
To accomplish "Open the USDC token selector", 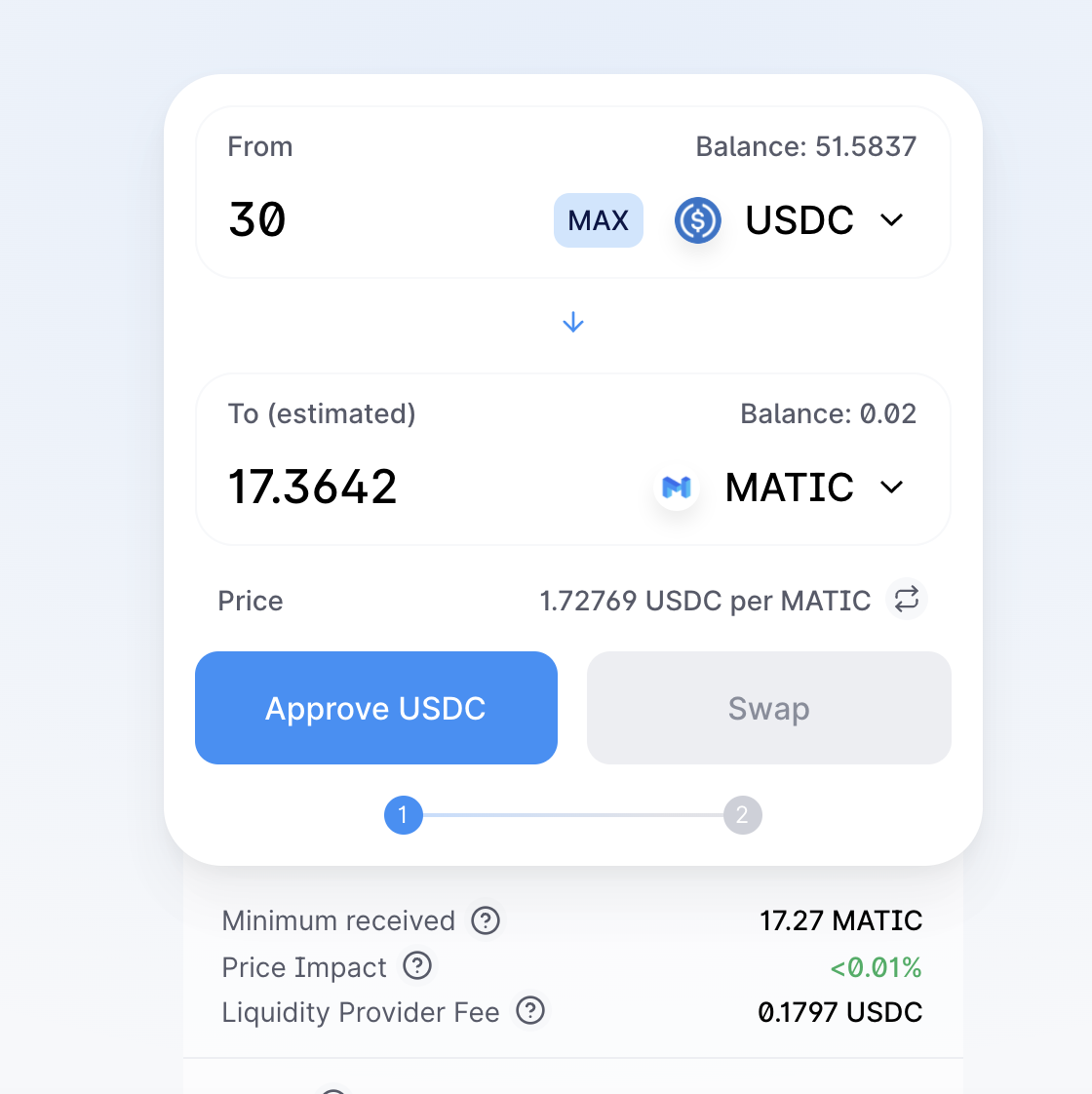I will pyautogui.click(x=792, y=220).
